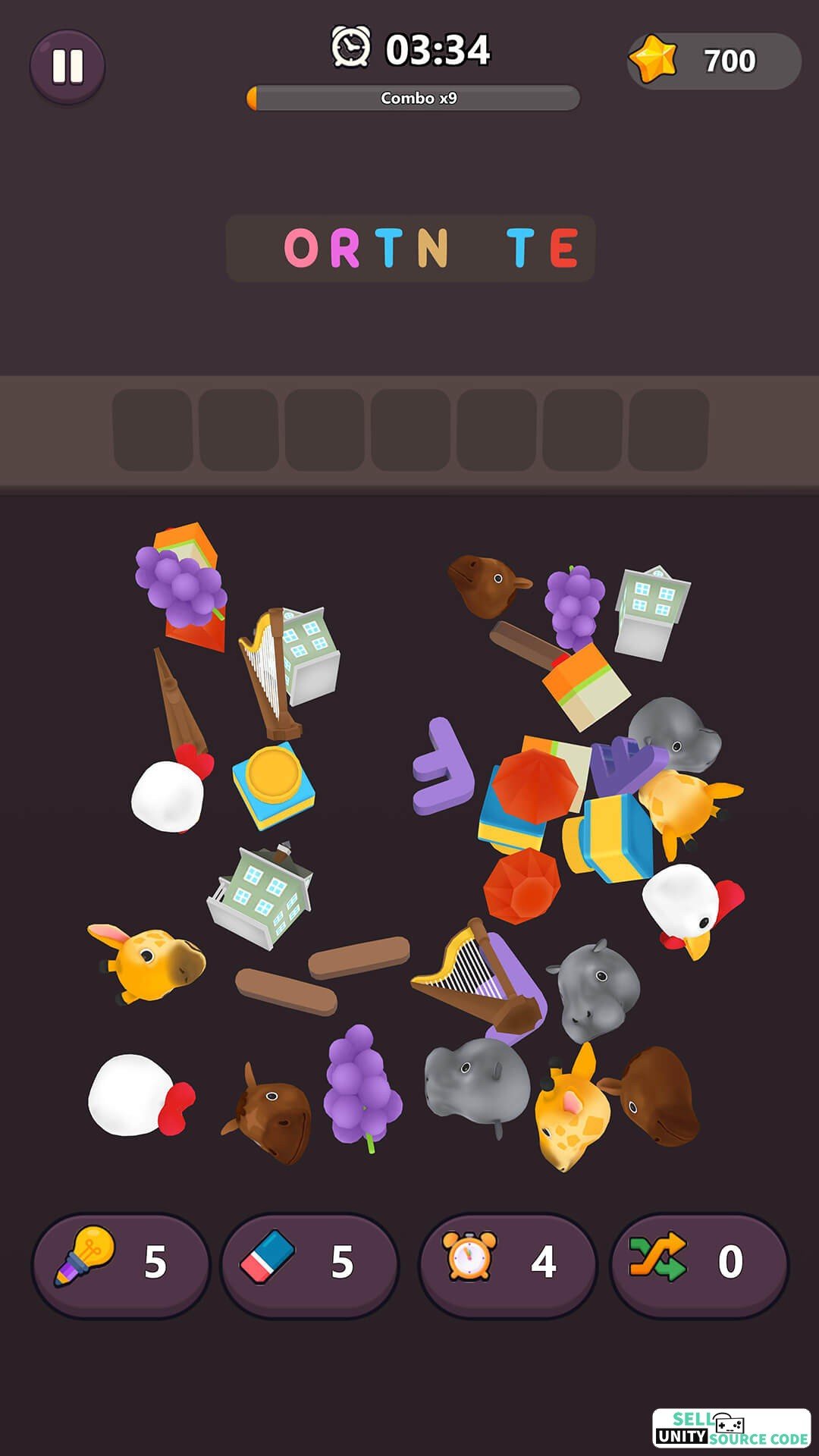The image size is (819, 1456).
Task: Tap the shuffle booster
Action: point(699,1264)
